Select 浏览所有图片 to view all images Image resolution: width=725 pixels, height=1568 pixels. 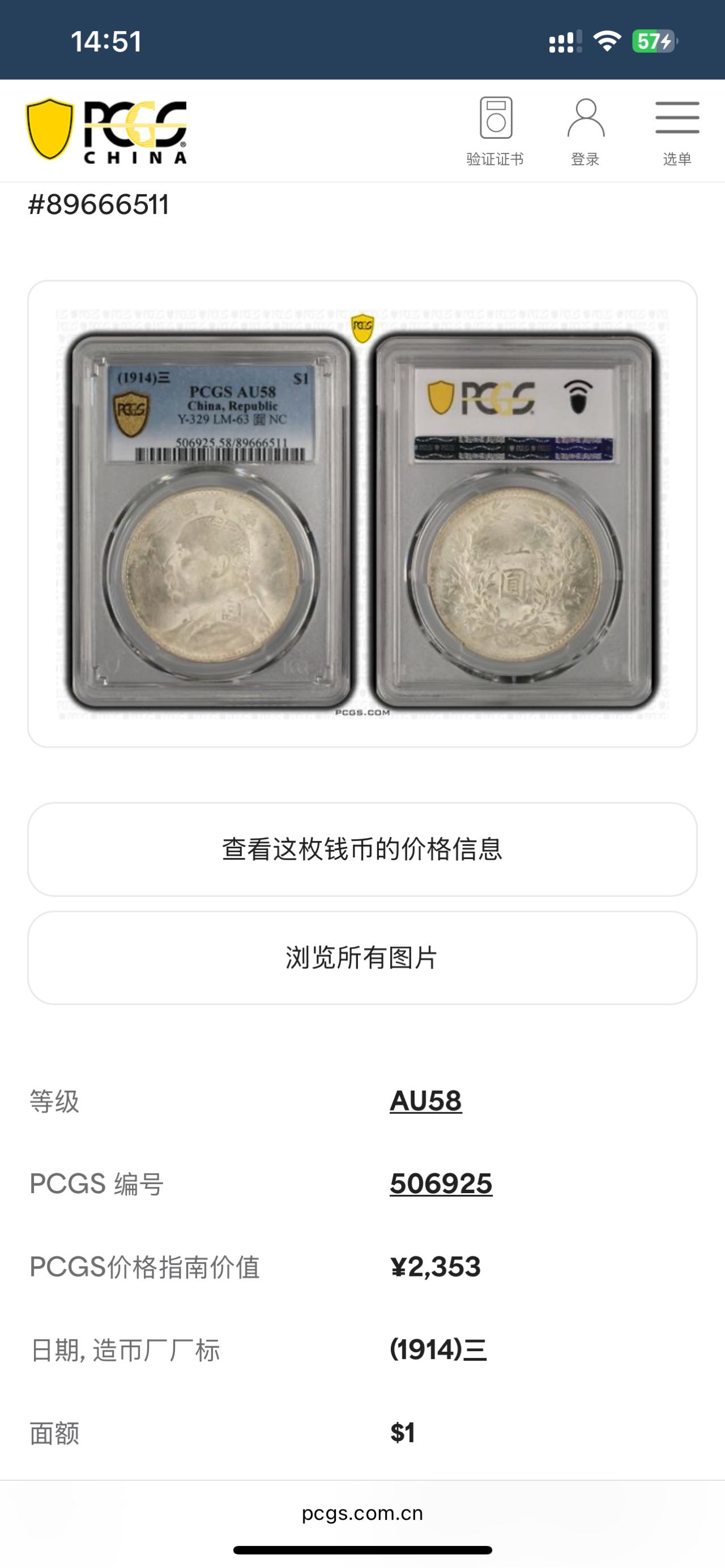click(362, 957)
